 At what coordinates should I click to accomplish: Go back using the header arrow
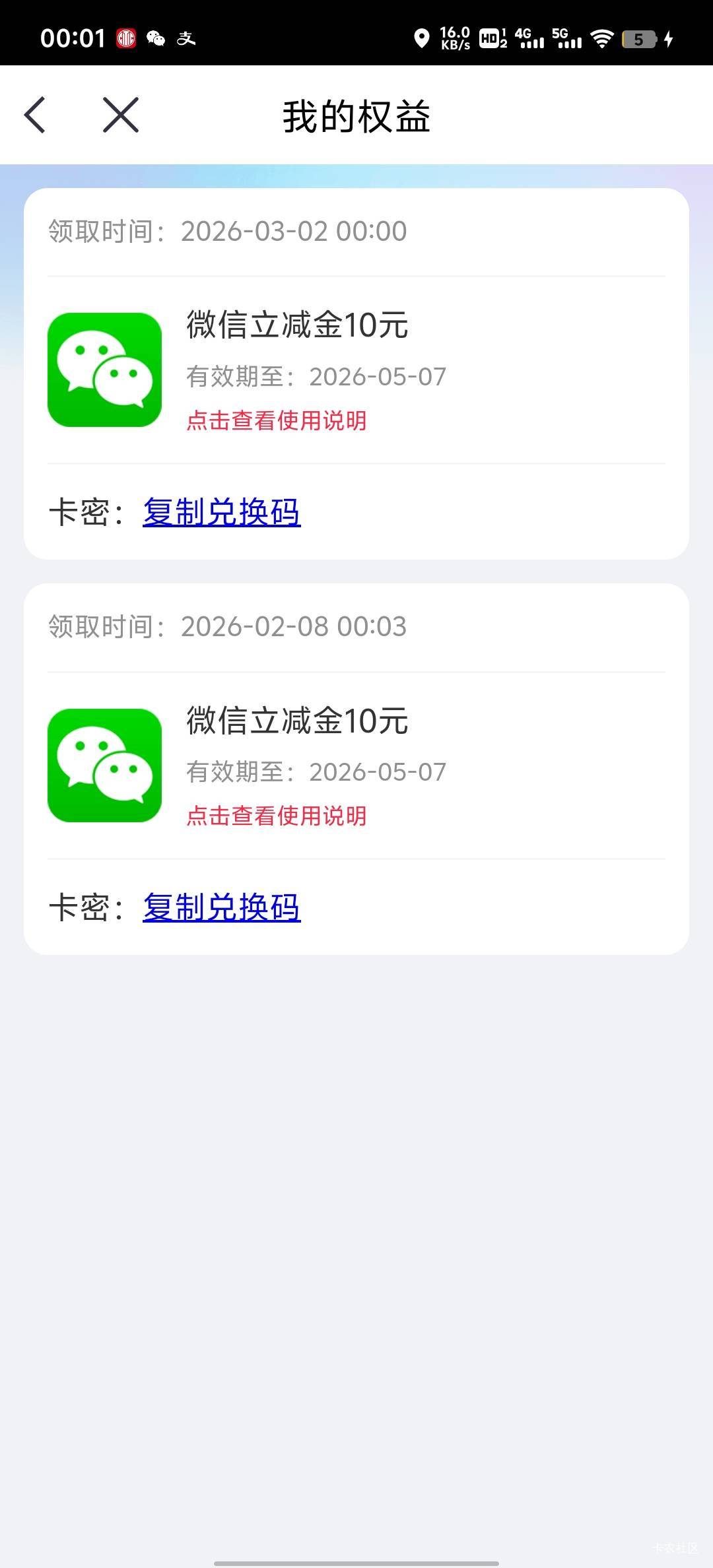[x=35, y=115]
